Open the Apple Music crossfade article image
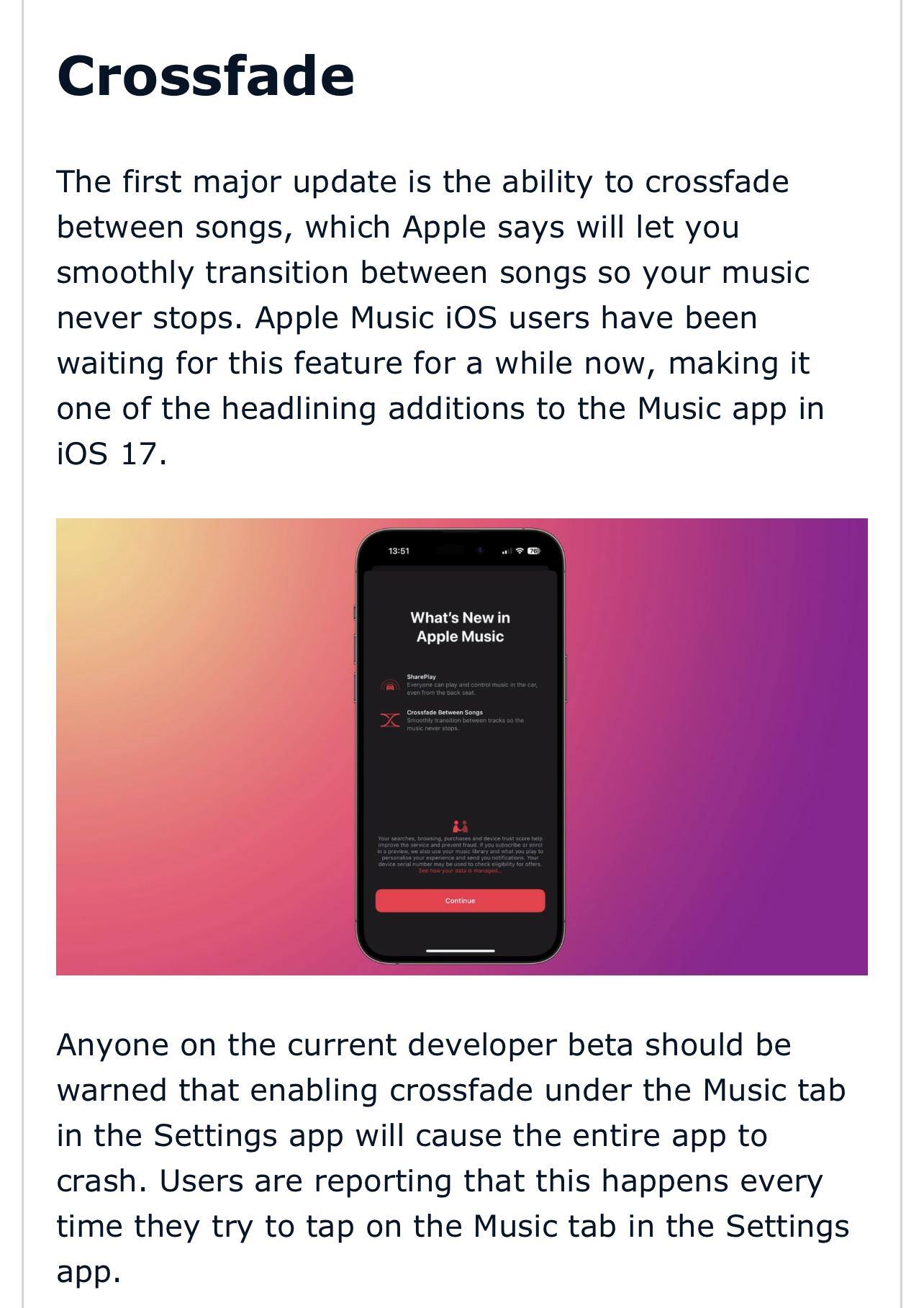The image size is (924, 1308). pos(461,746)
